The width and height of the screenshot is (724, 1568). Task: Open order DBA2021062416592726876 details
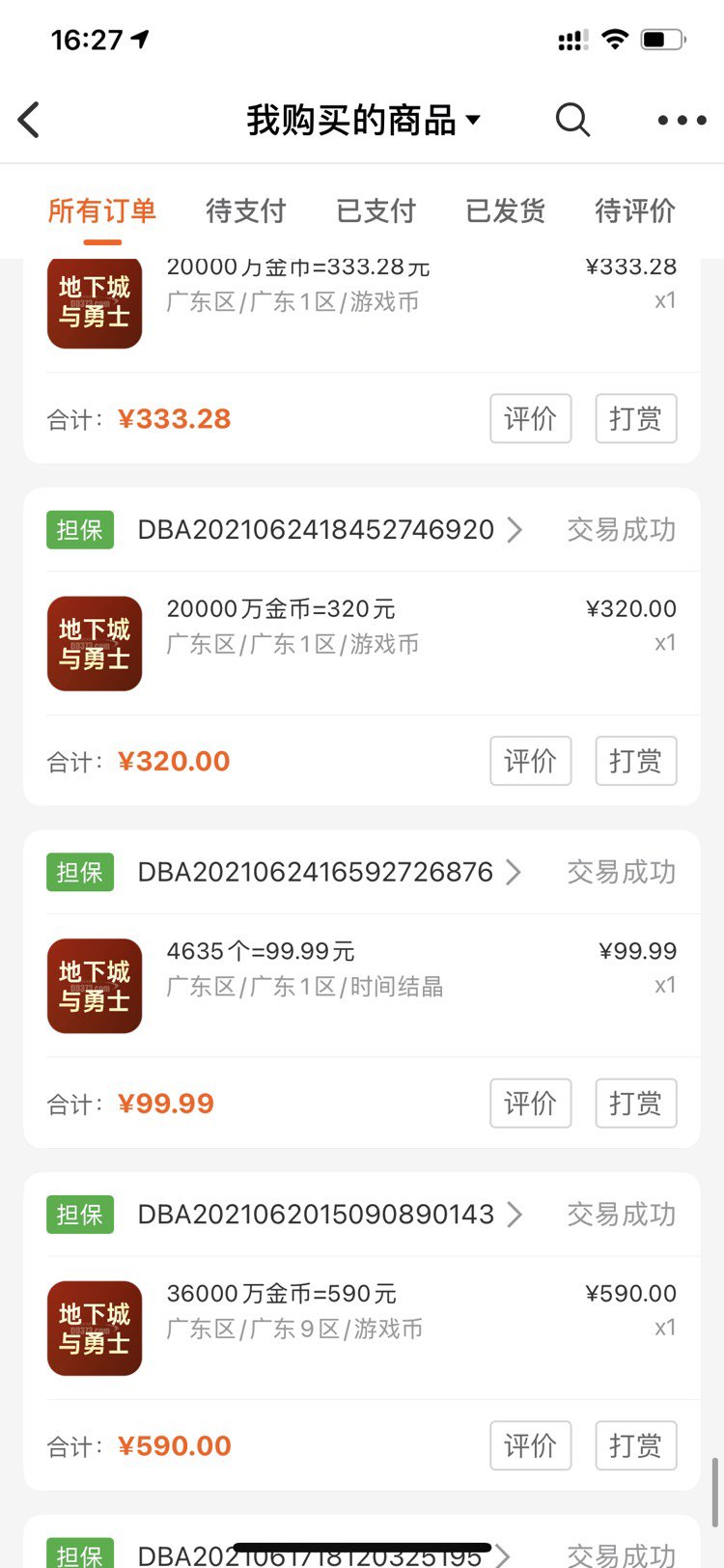click(329, 872)
